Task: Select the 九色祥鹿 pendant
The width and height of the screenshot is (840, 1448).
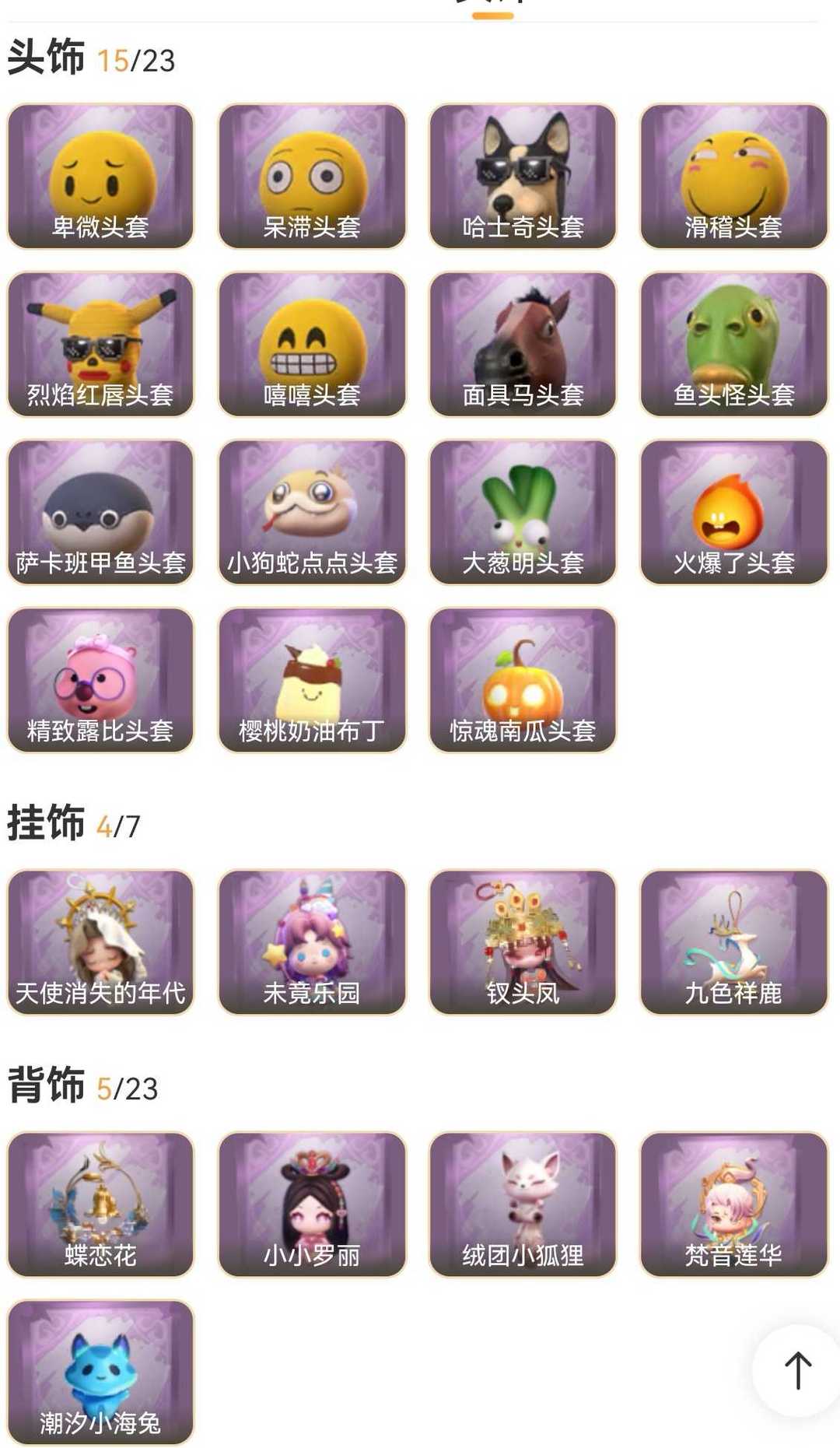Action: click(x=733, y=942)
